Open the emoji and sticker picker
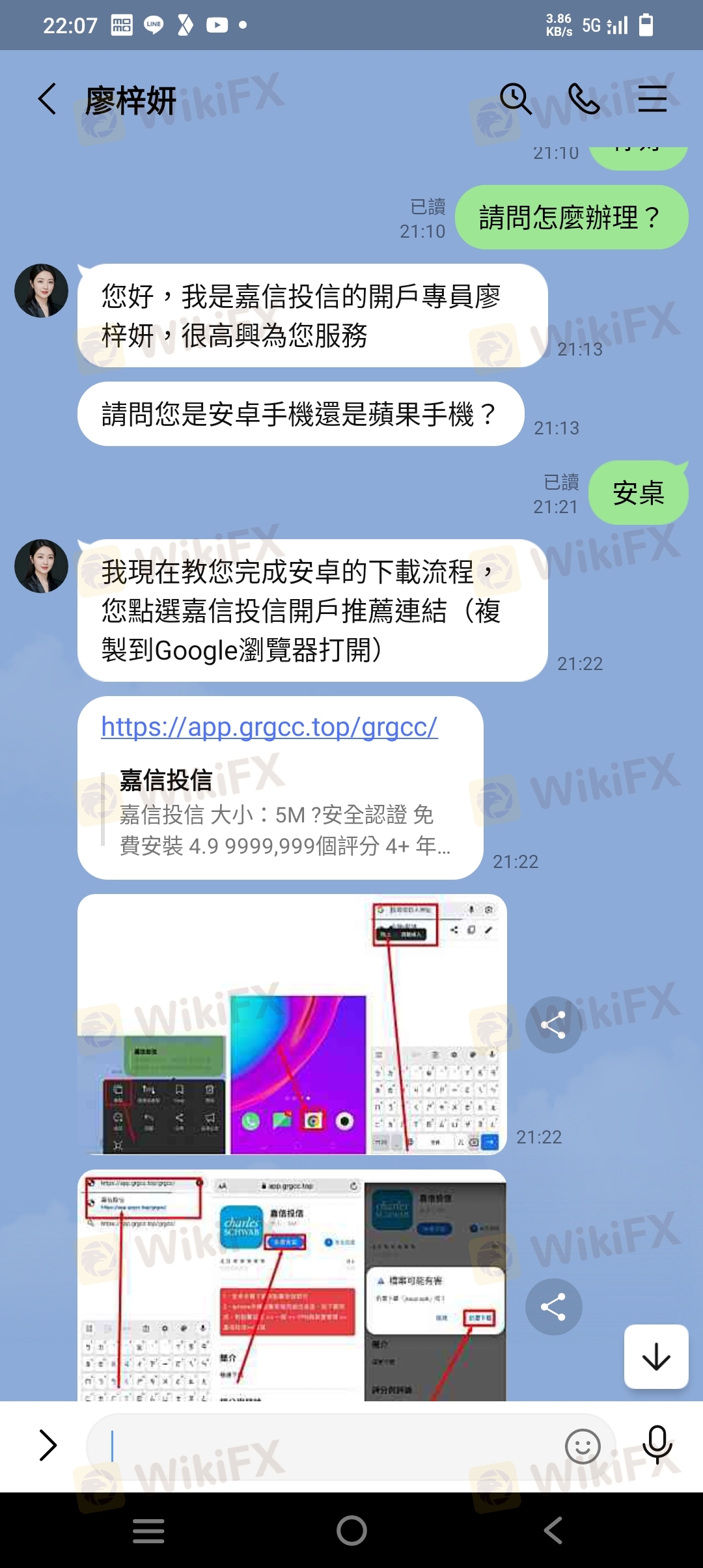Screen dimensions: 703x1568 click(582, 1446)
